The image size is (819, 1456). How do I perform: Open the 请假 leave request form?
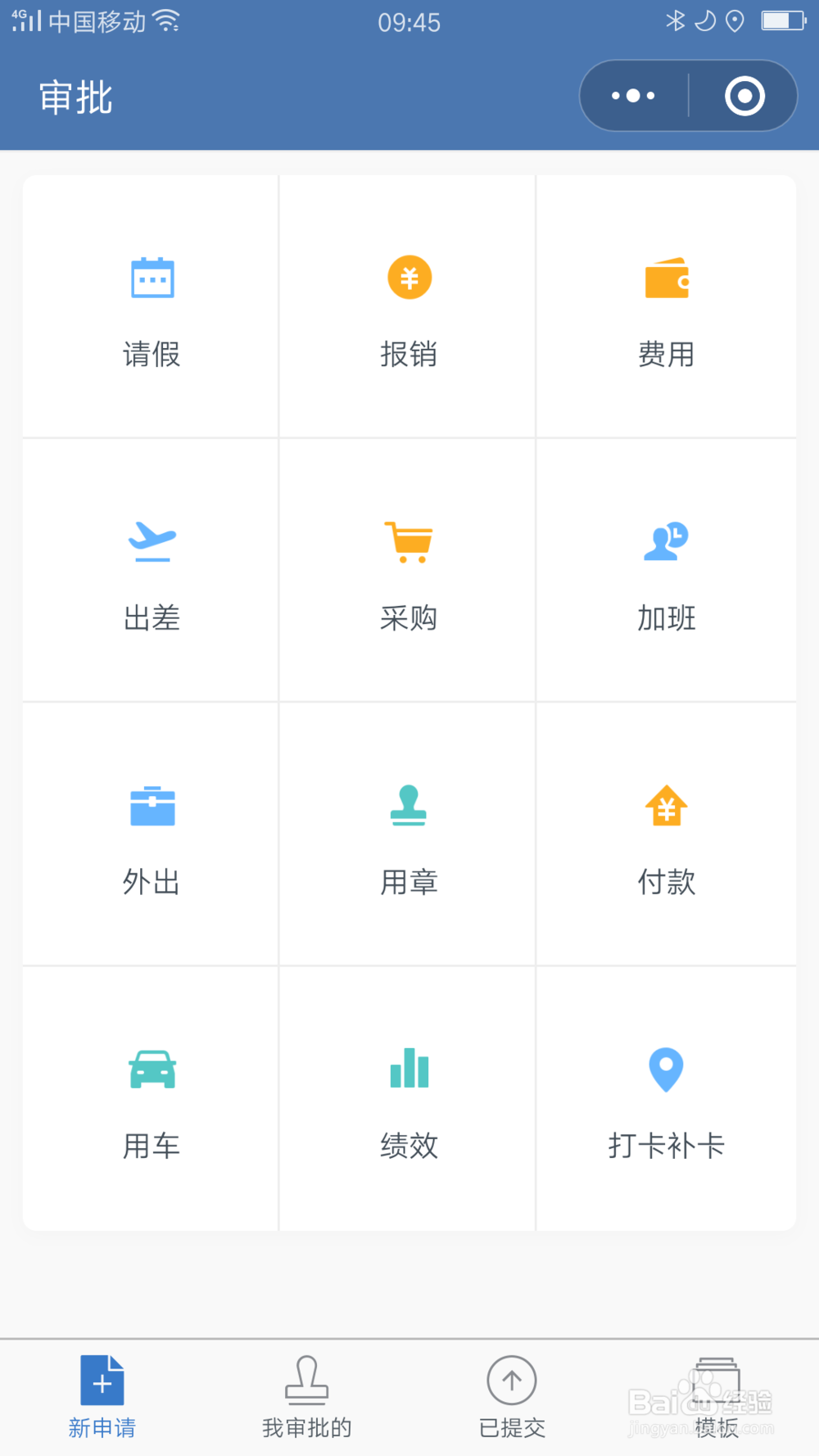pyautogui.click(x=151, y=306)
